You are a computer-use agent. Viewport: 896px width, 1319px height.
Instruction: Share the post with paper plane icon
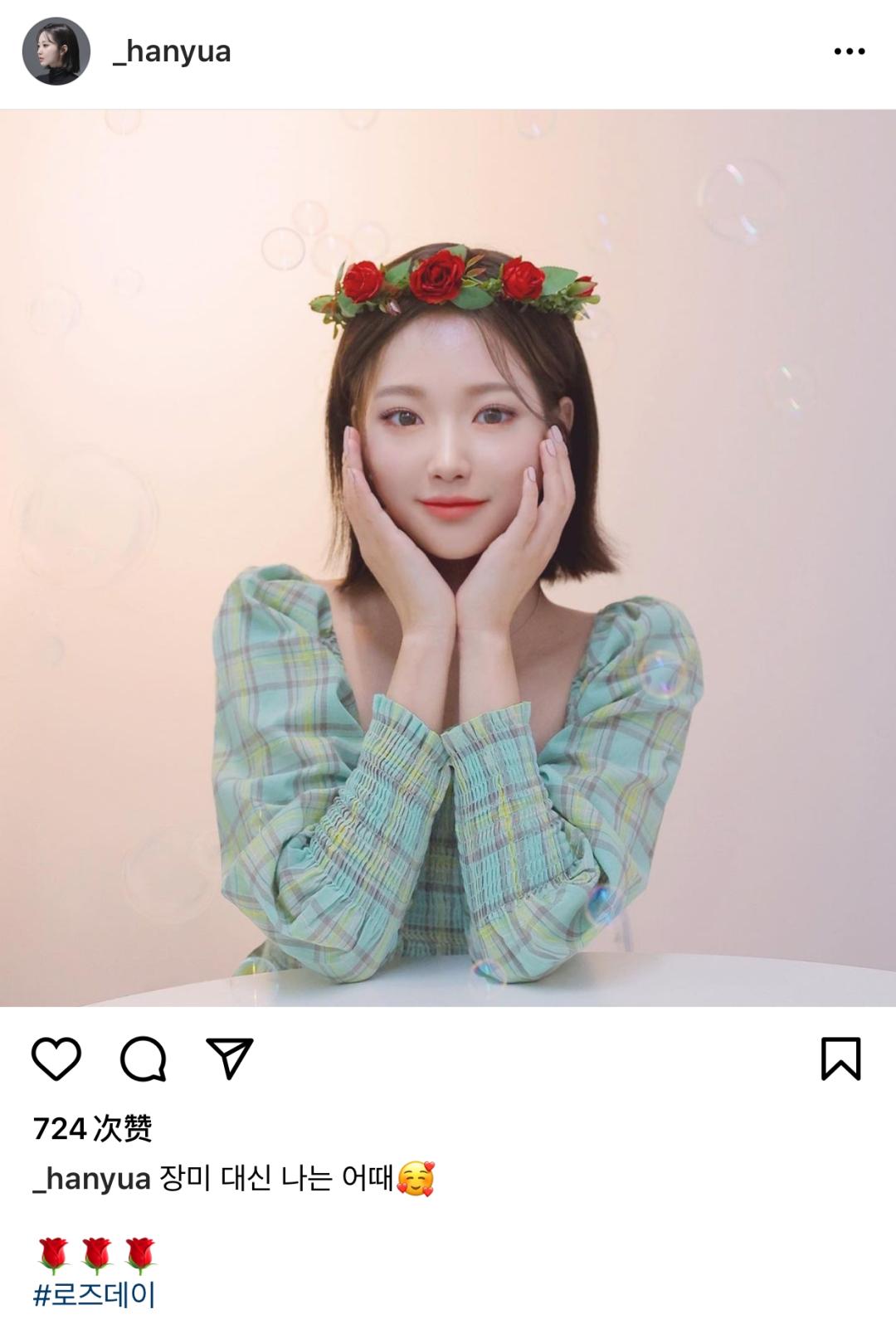pyautogui.click(x=229, y=1059)
